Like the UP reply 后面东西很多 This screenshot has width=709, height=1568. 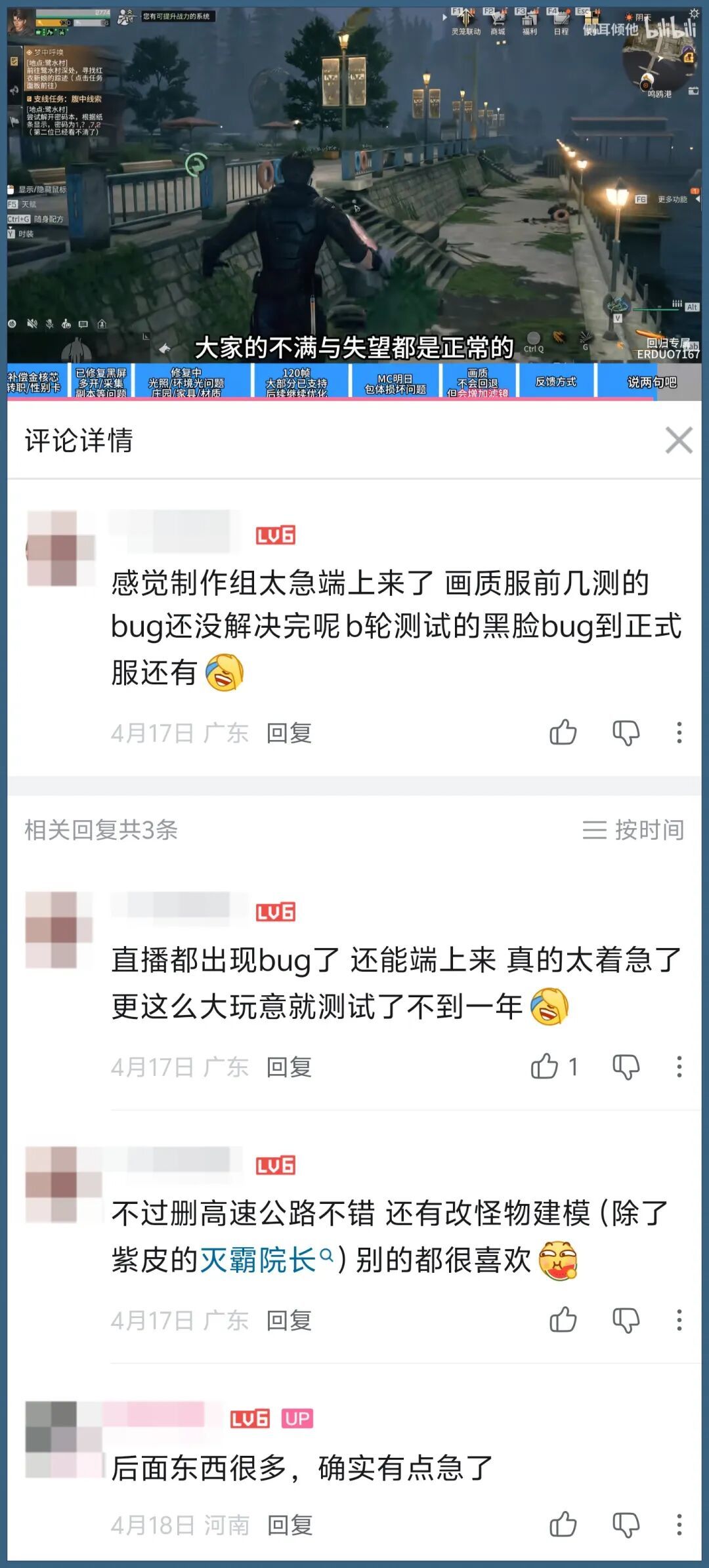click(x=563, y=1525)
